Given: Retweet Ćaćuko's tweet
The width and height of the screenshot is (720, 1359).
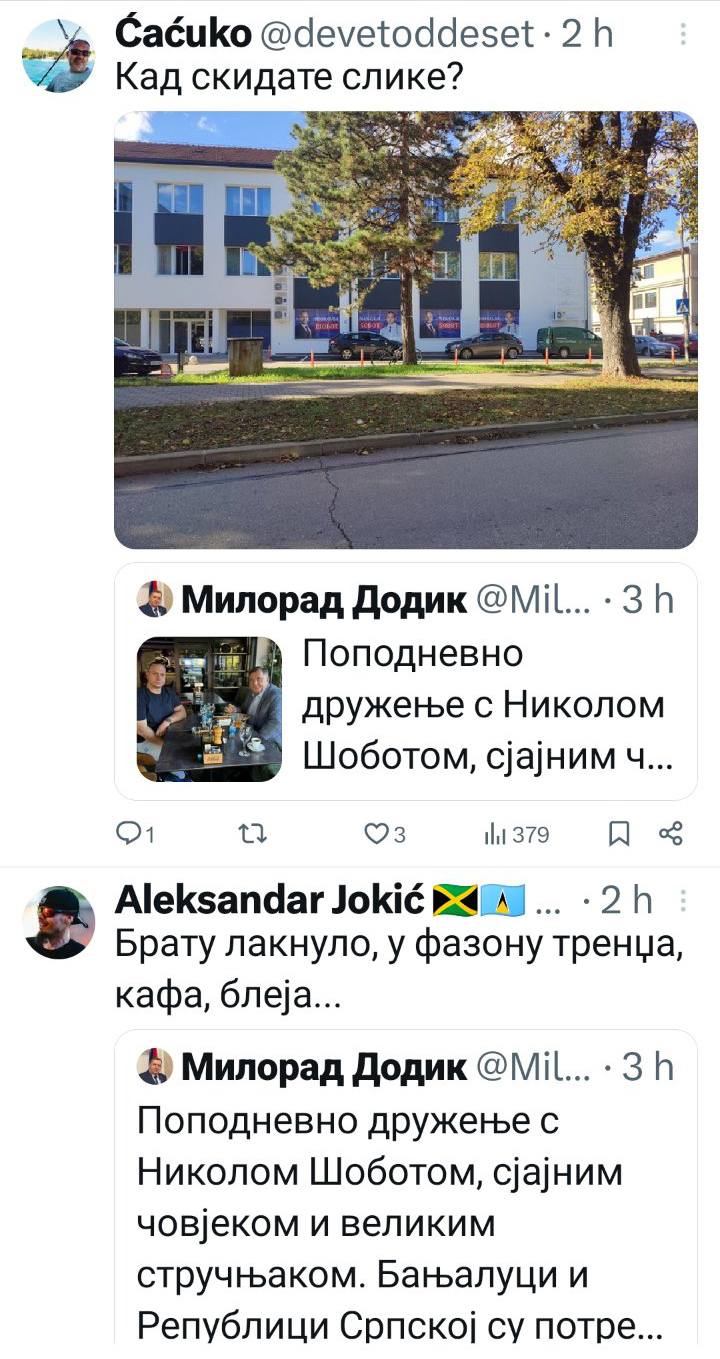Looking at the screenshot, I should pyautogui.click(x=255, y=833).
